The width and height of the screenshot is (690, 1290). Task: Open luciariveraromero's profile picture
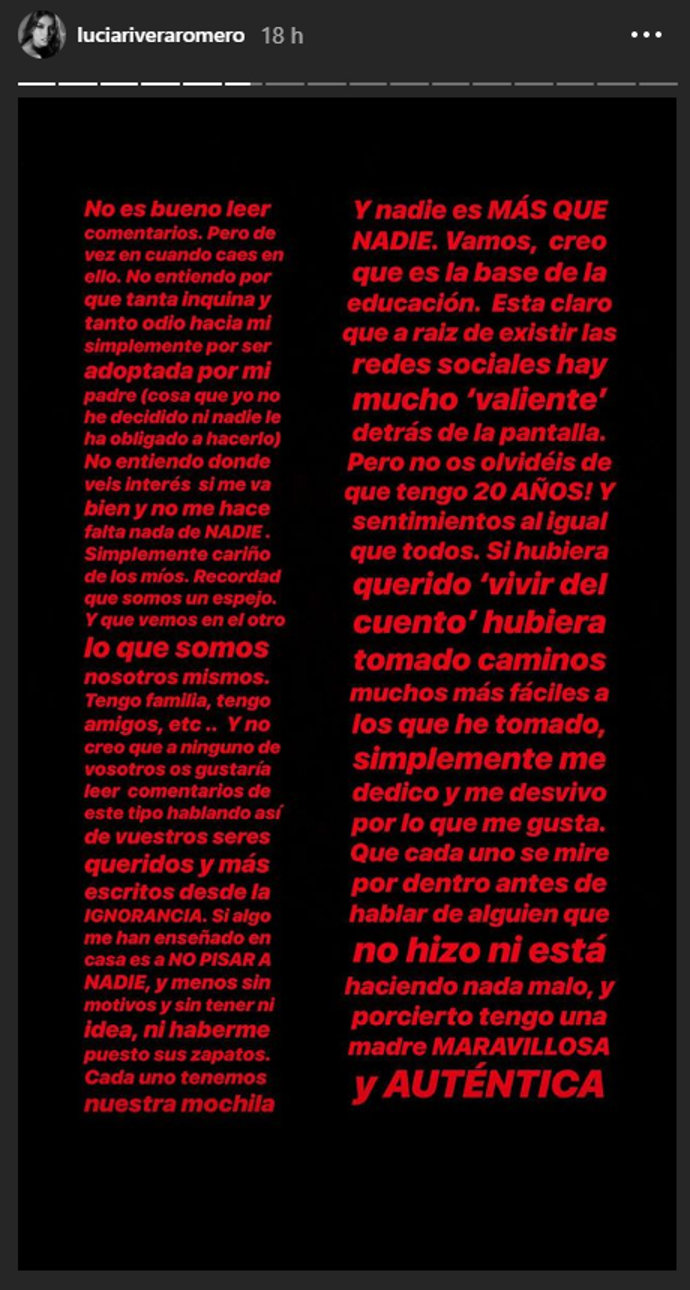[x=42, y=35]
